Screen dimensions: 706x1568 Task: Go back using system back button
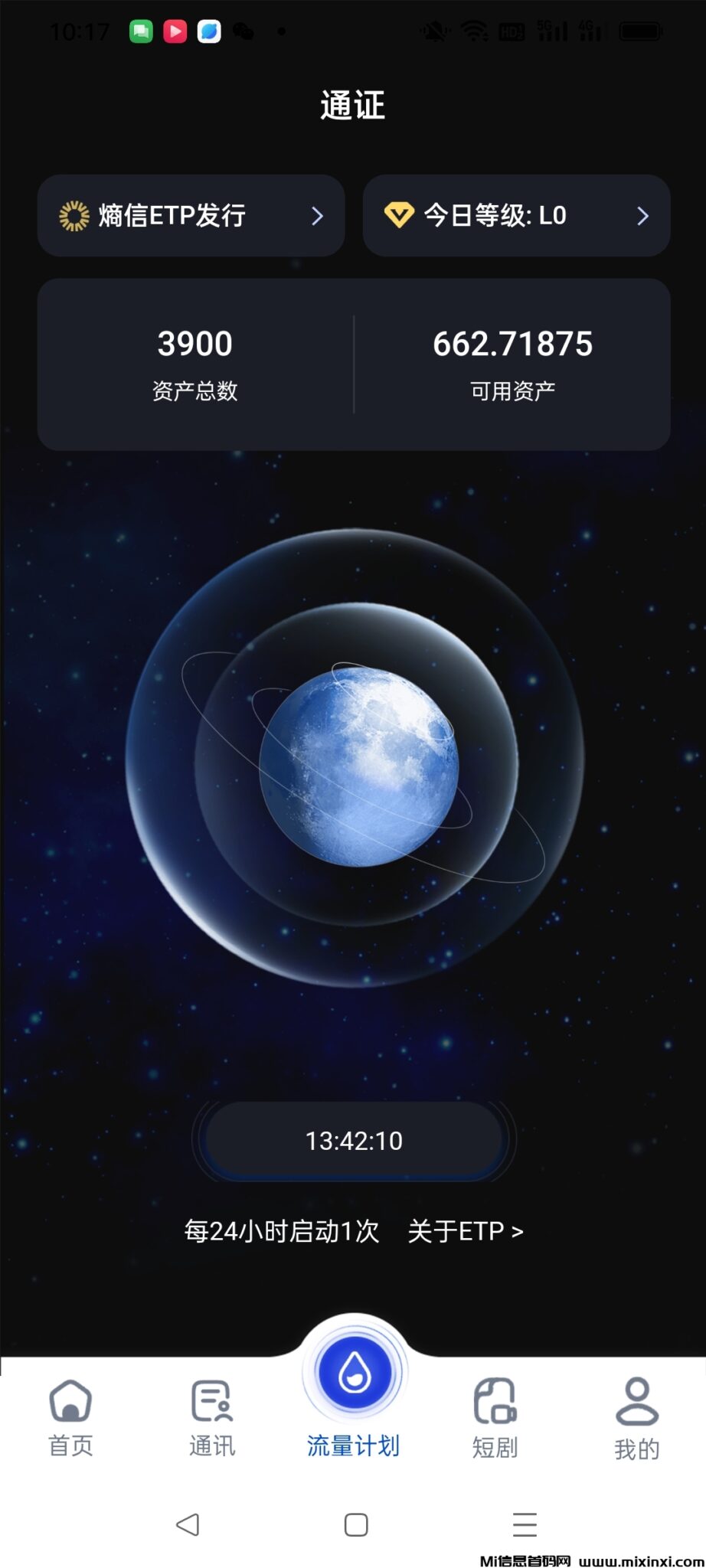tap(188, 1524)
